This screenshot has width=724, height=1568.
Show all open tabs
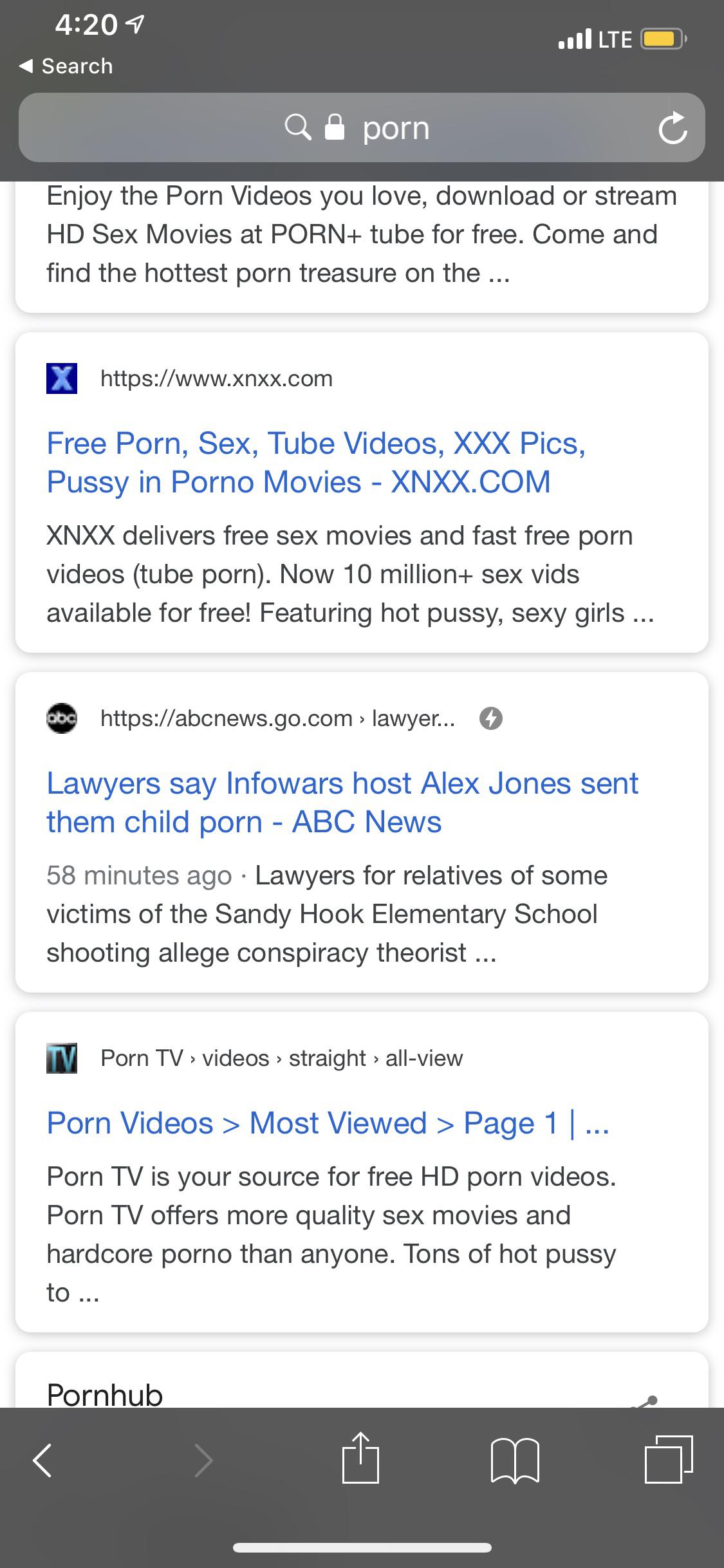(669, 1459)
